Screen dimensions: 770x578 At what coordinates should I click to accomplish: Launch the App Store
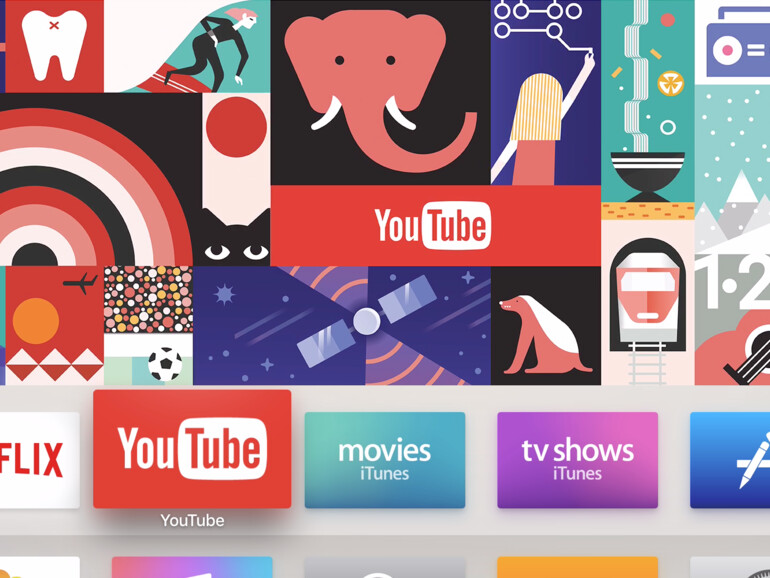pyautogui.click(x=731, y=460)
